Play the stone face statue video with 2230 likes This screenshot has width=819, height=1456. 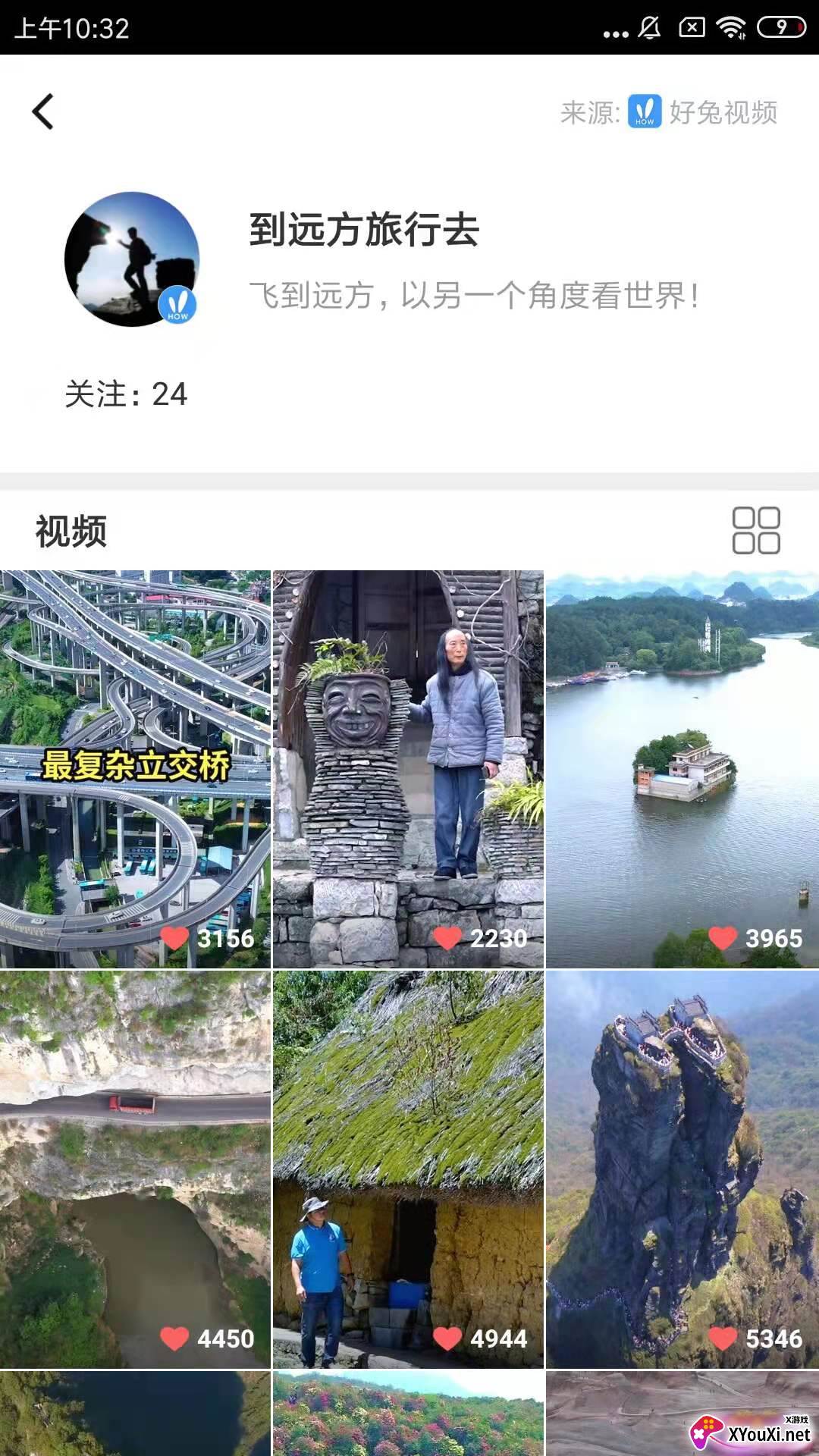408,769
